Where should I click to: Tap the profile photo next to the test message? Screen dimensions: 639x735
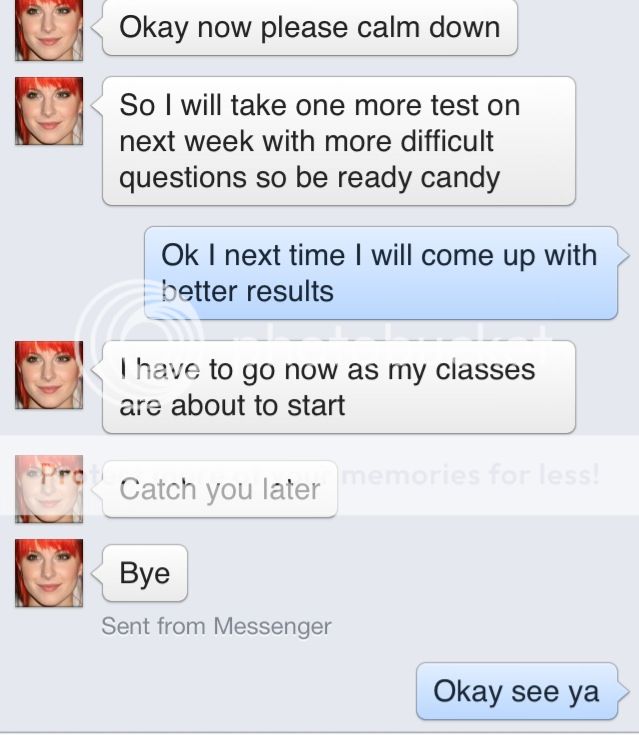coord(48,110)
